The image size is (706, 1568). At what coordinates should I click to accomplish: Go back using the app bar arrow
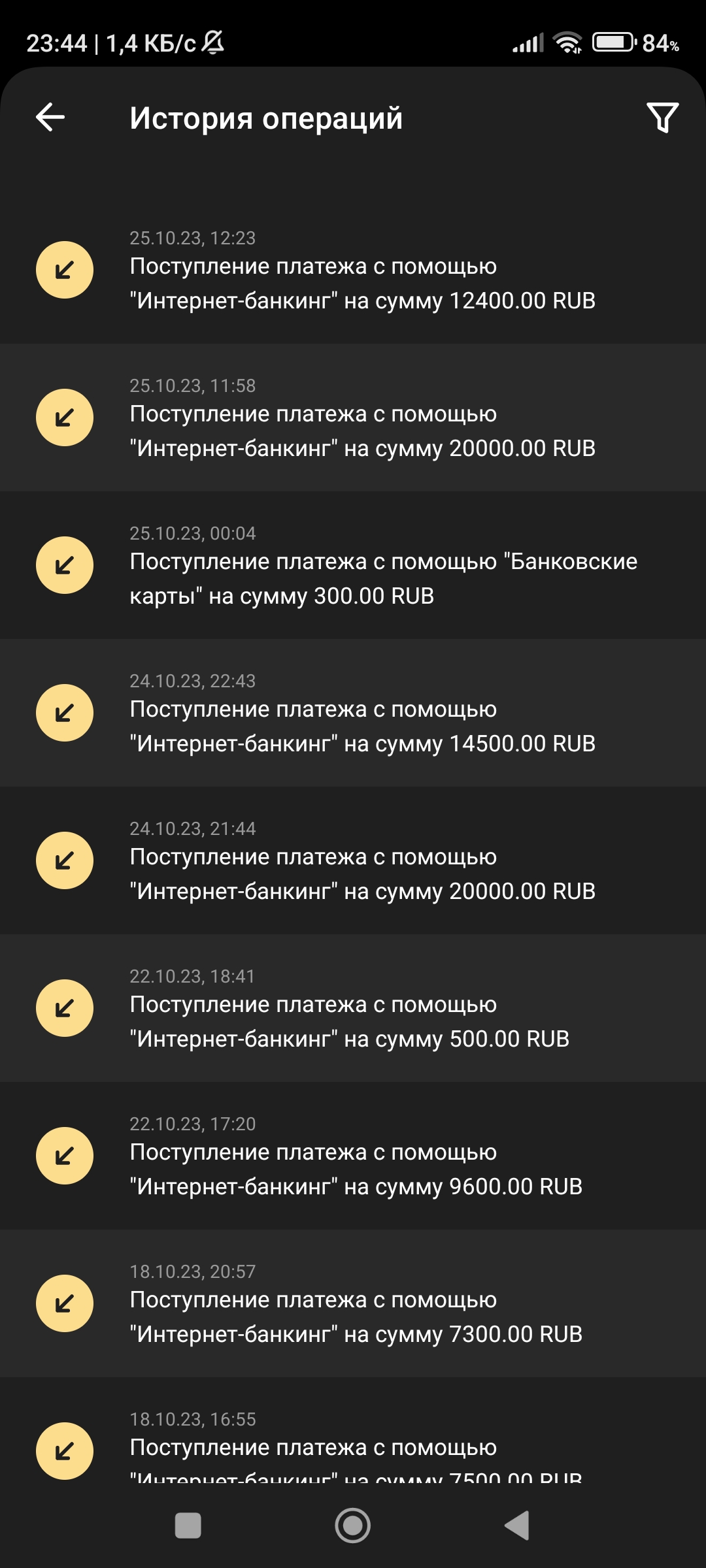[x=50, y=118]
